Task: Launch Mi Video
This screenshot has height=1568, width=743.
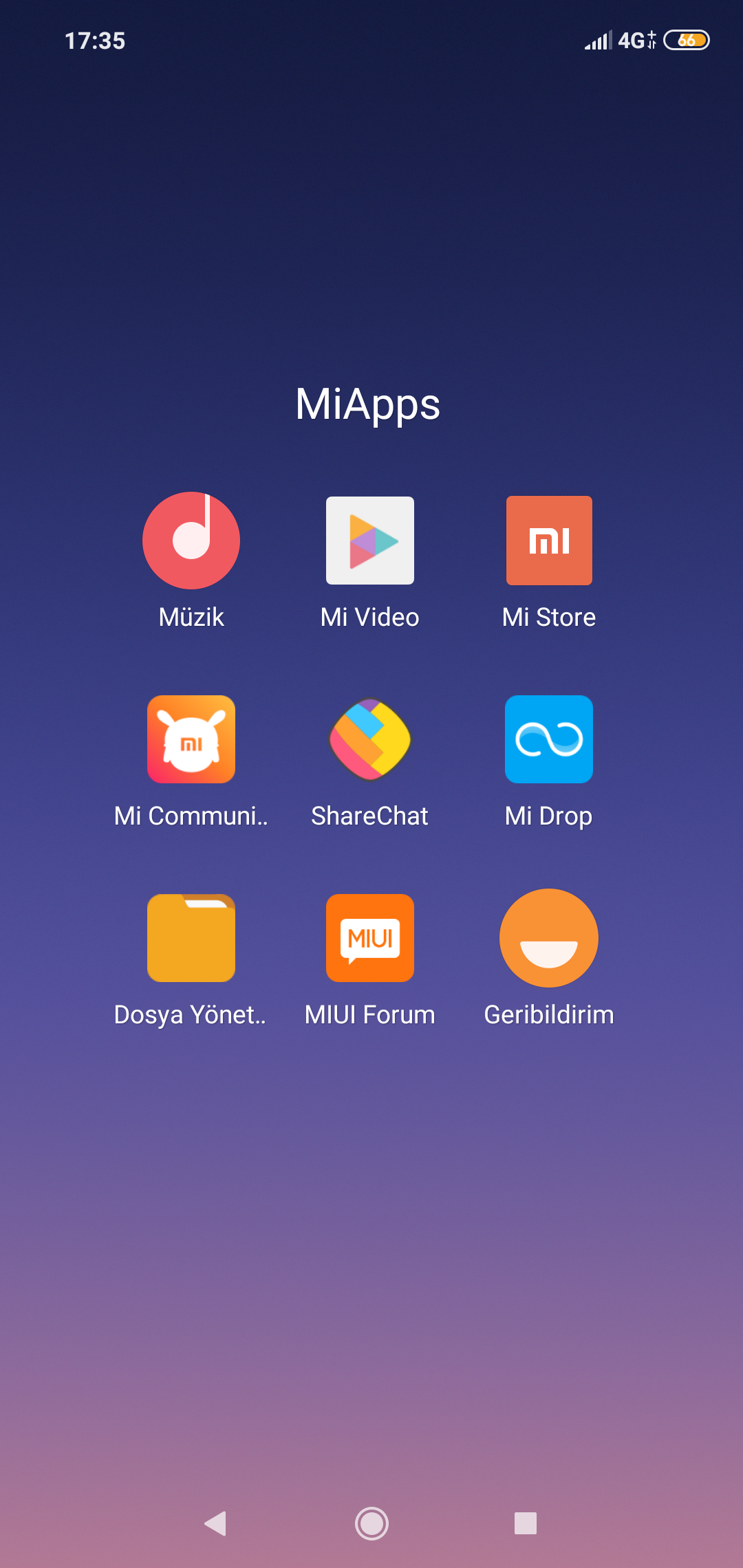Action: 370,541
